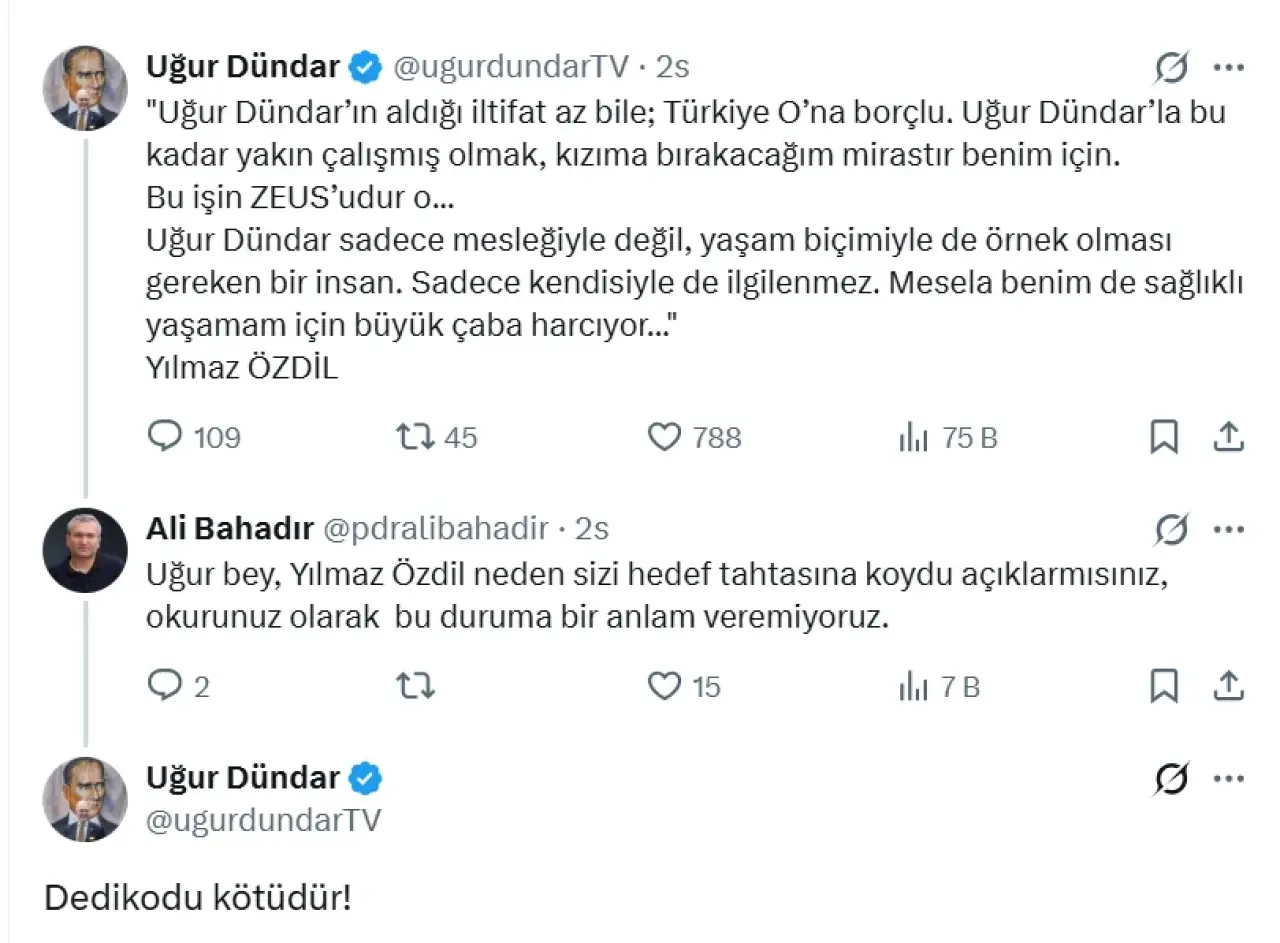Retweet the post with 45 reposts
The width and height of the screenshot is (1280, 943).
(415, 437)
